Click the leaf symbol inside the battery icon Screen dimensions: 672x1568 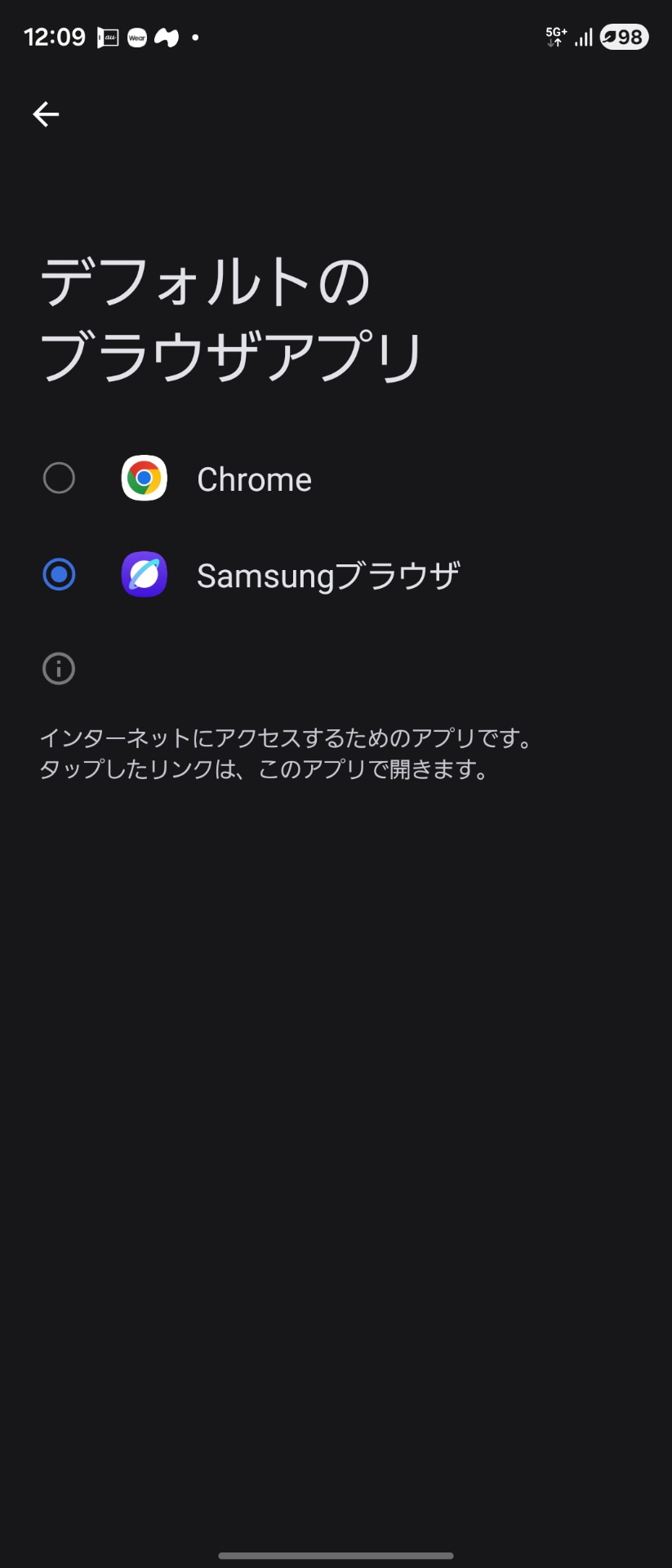tap(611, 36)
